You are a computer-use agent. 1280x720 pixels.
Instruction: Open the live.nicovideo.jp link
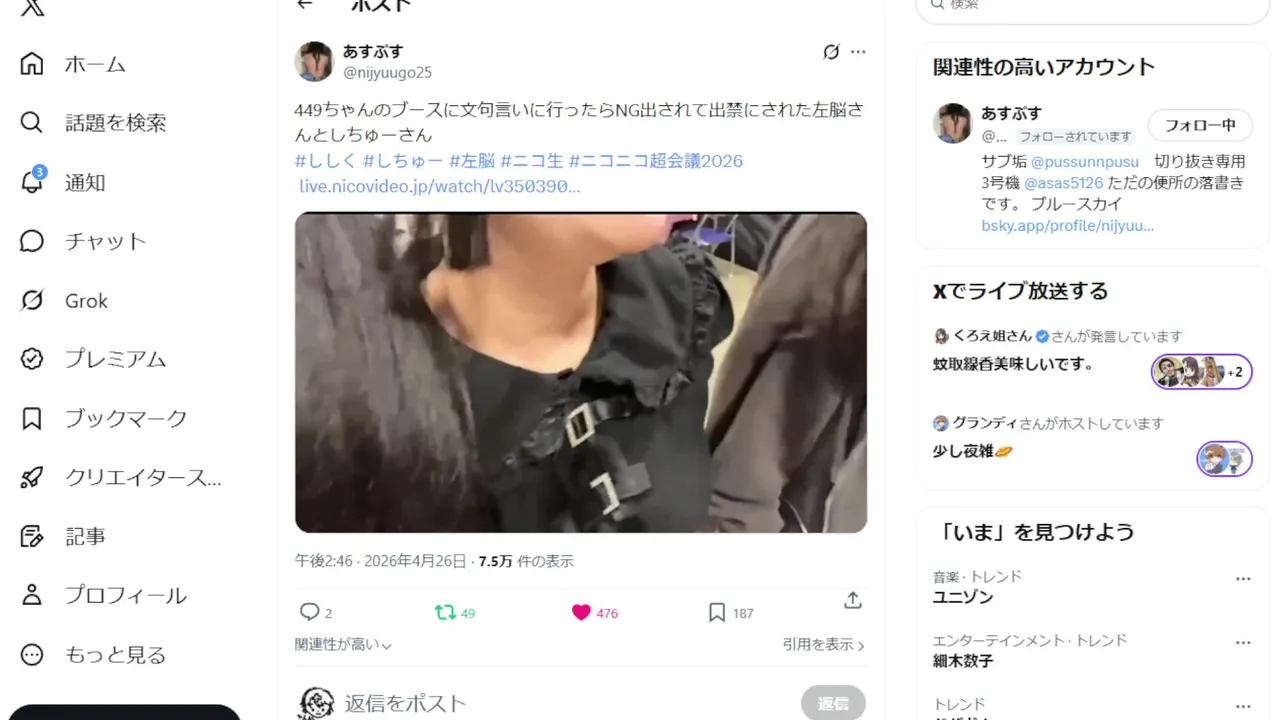(x=439, y=186)
